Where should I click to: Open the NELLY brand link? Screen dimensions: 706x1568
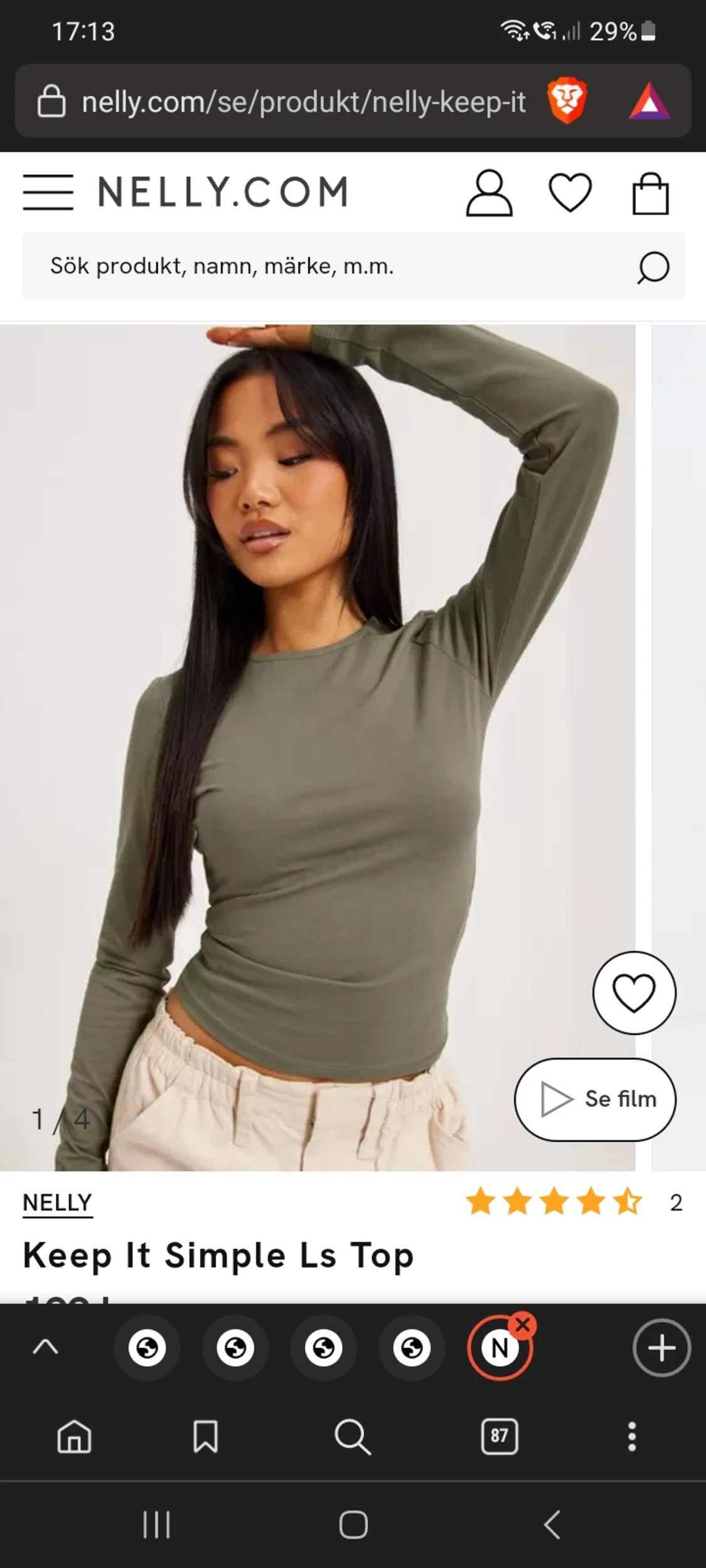(57, 1203)
